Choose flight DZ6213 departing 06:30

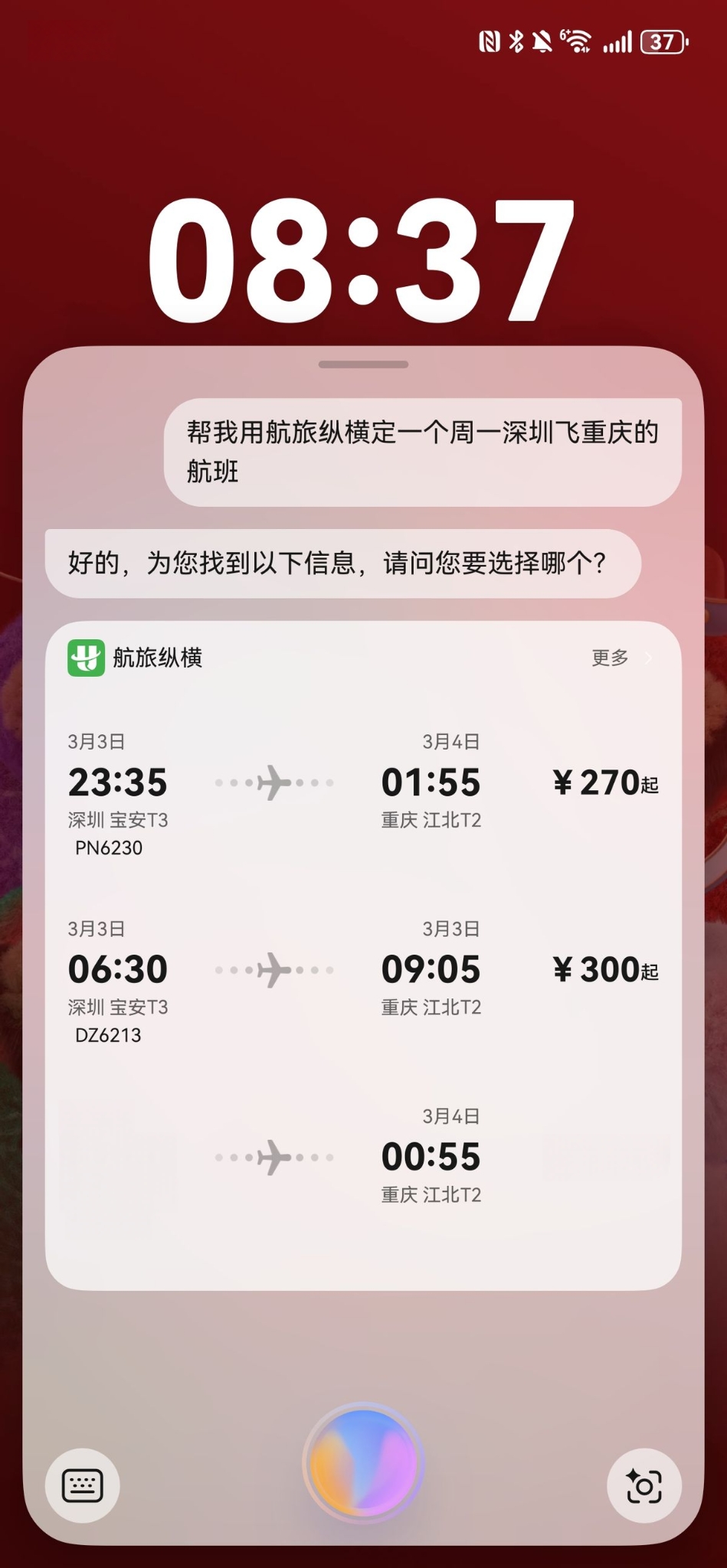coord(363,980)
